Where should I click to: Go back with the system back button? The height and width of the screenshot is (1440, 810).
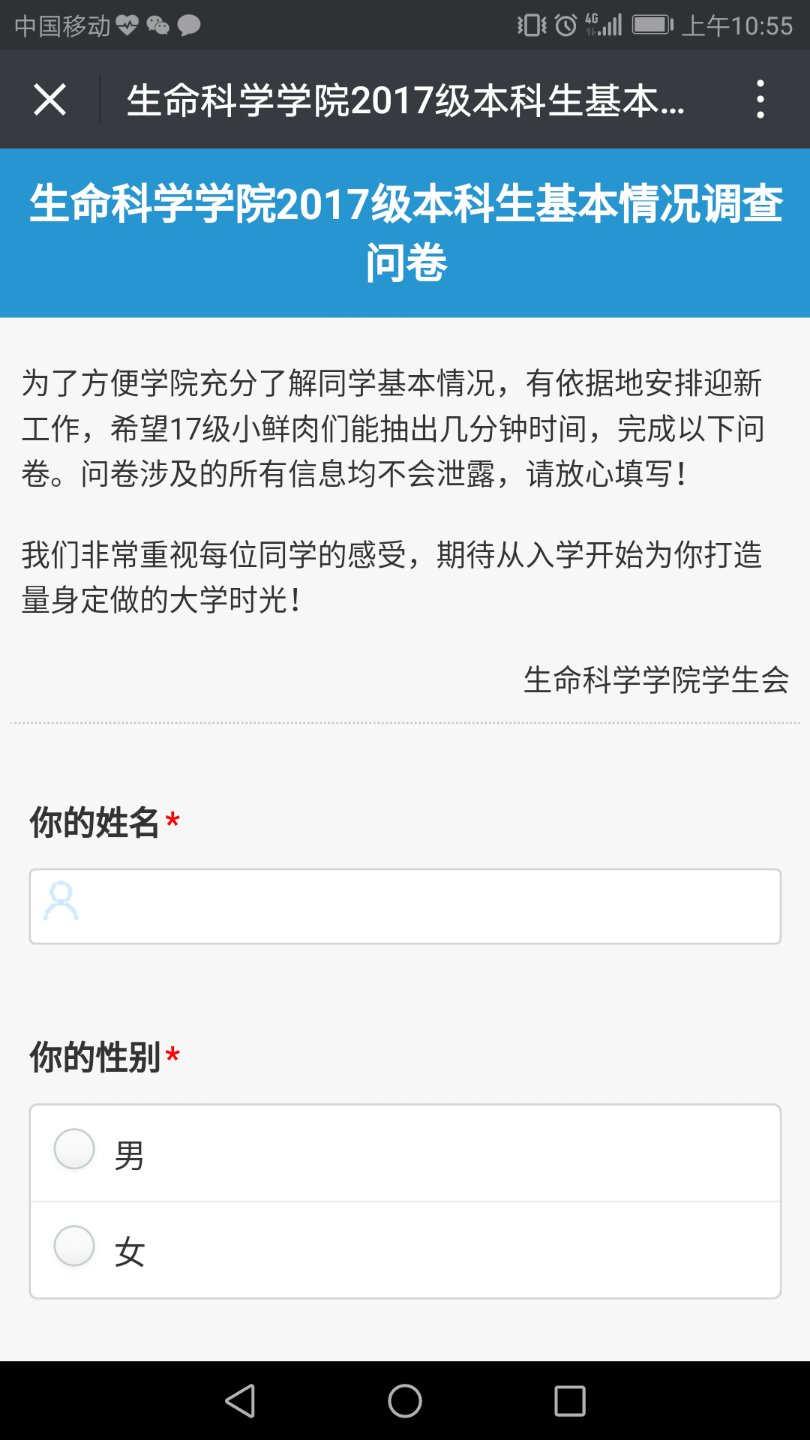[x=240, y=1401]
